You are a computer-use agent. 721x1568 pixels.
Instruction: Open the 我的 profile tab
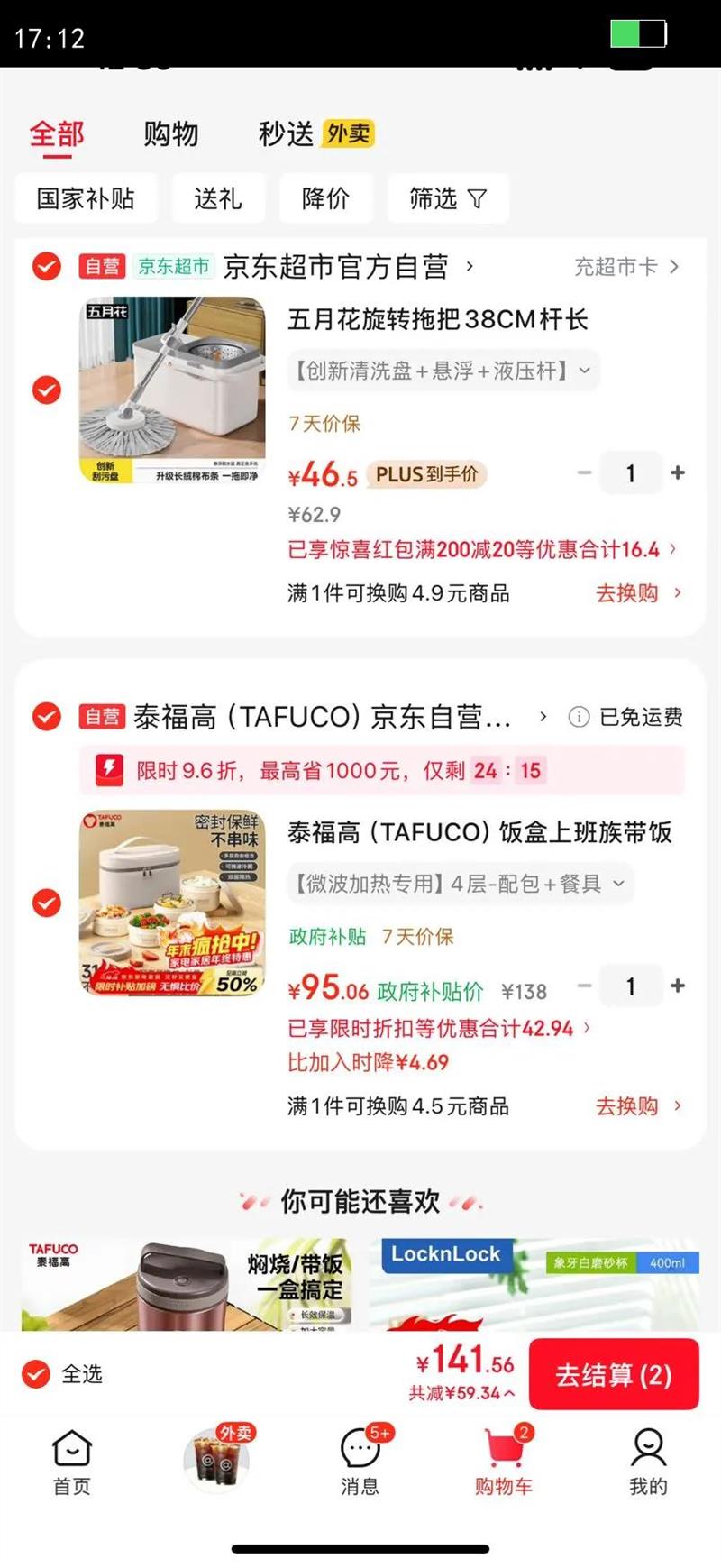click(648, 1461)
